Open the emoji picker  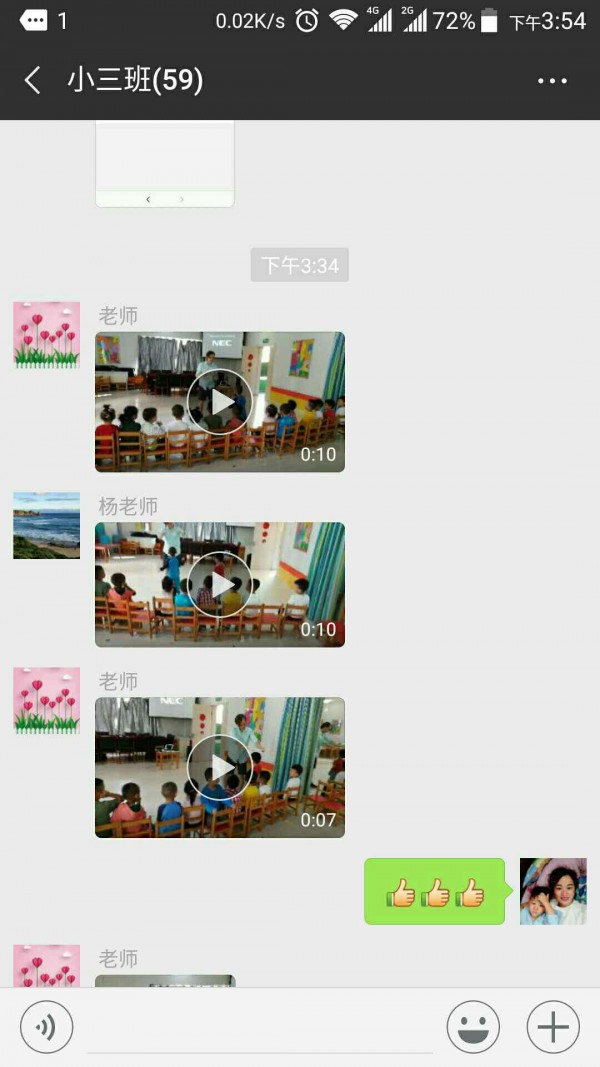point(473,1026)
